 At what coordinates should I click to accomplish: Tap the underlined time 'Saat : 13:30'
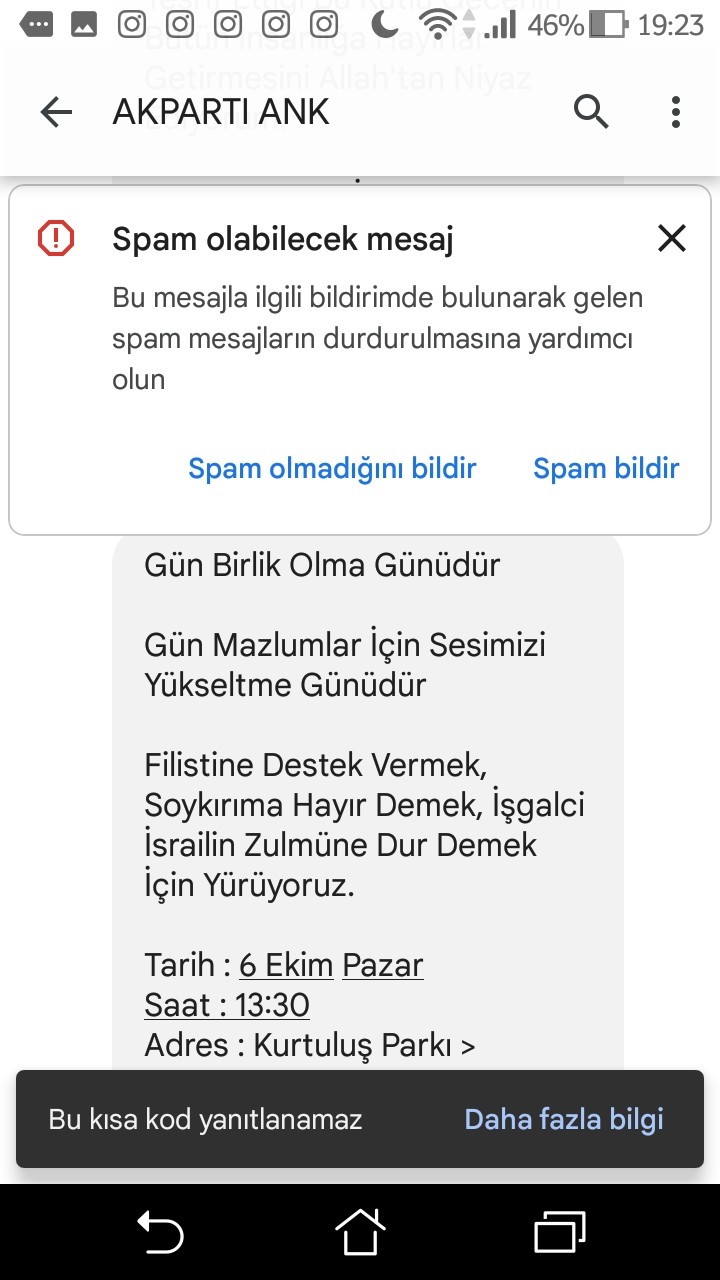pyautogui.click(x=227, y=1005)
